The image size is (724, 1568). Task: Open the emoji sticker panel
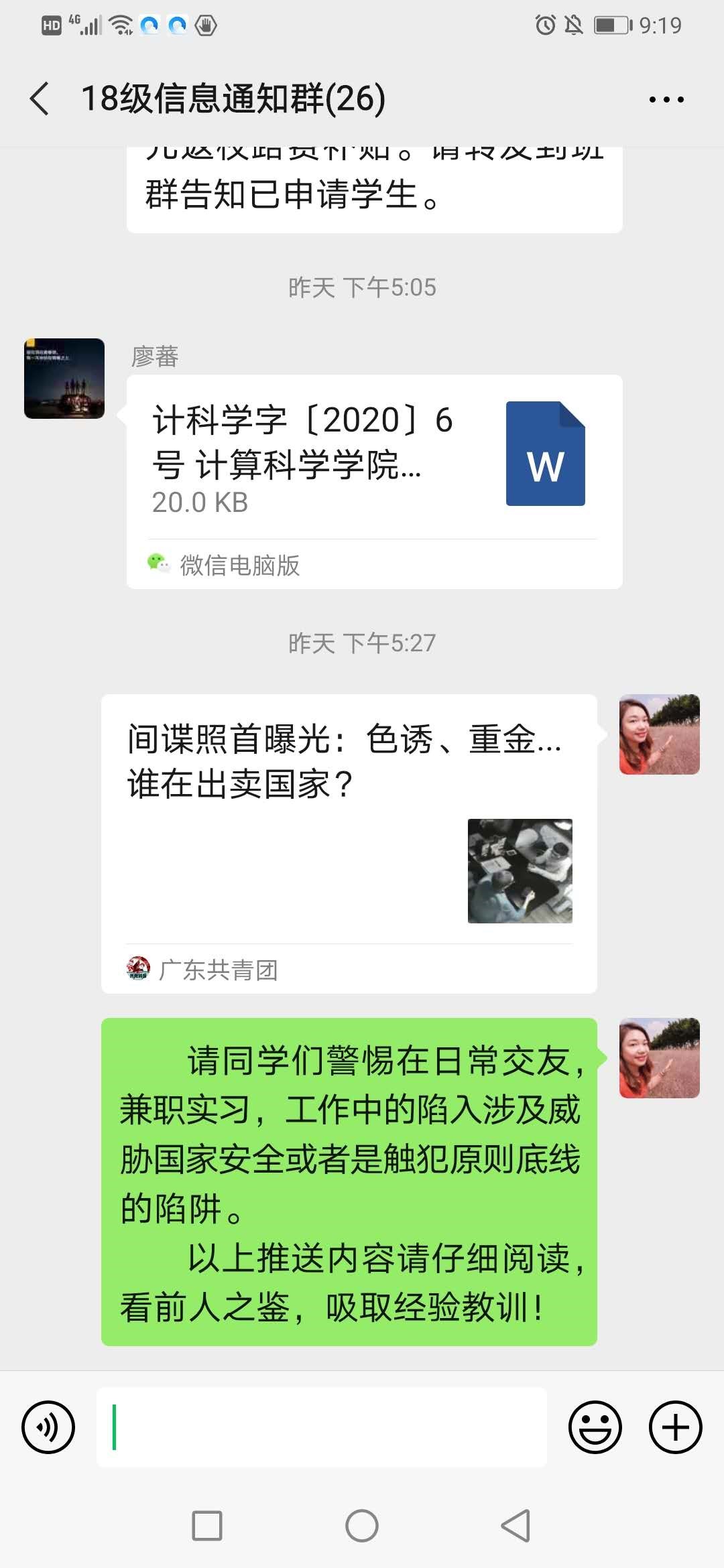595,1427
